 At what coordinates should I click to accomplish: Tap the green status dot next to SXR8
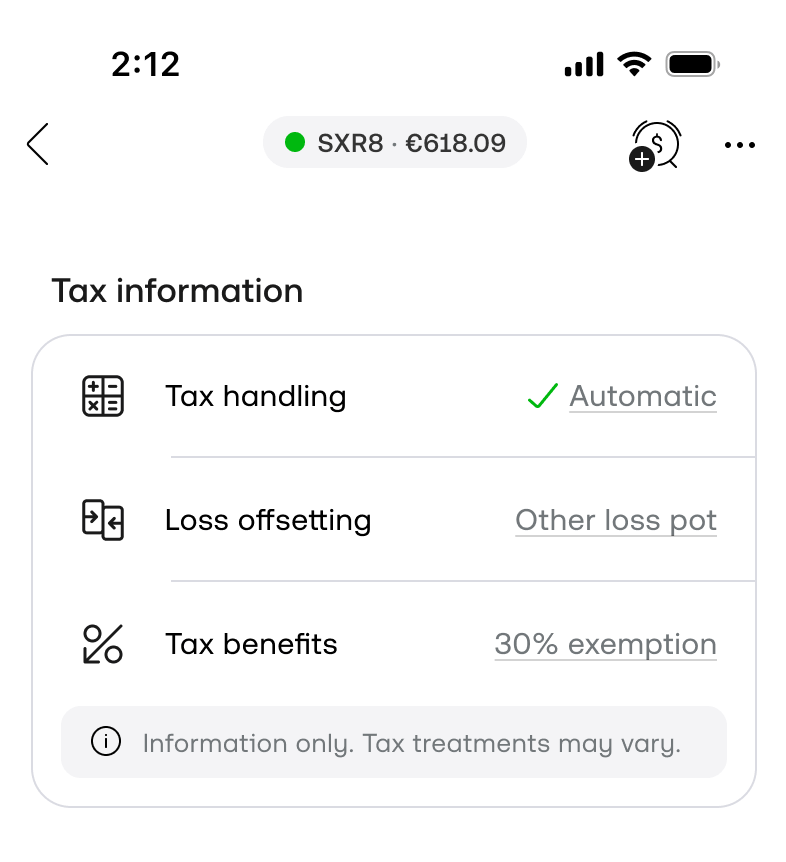pos(296,143)
